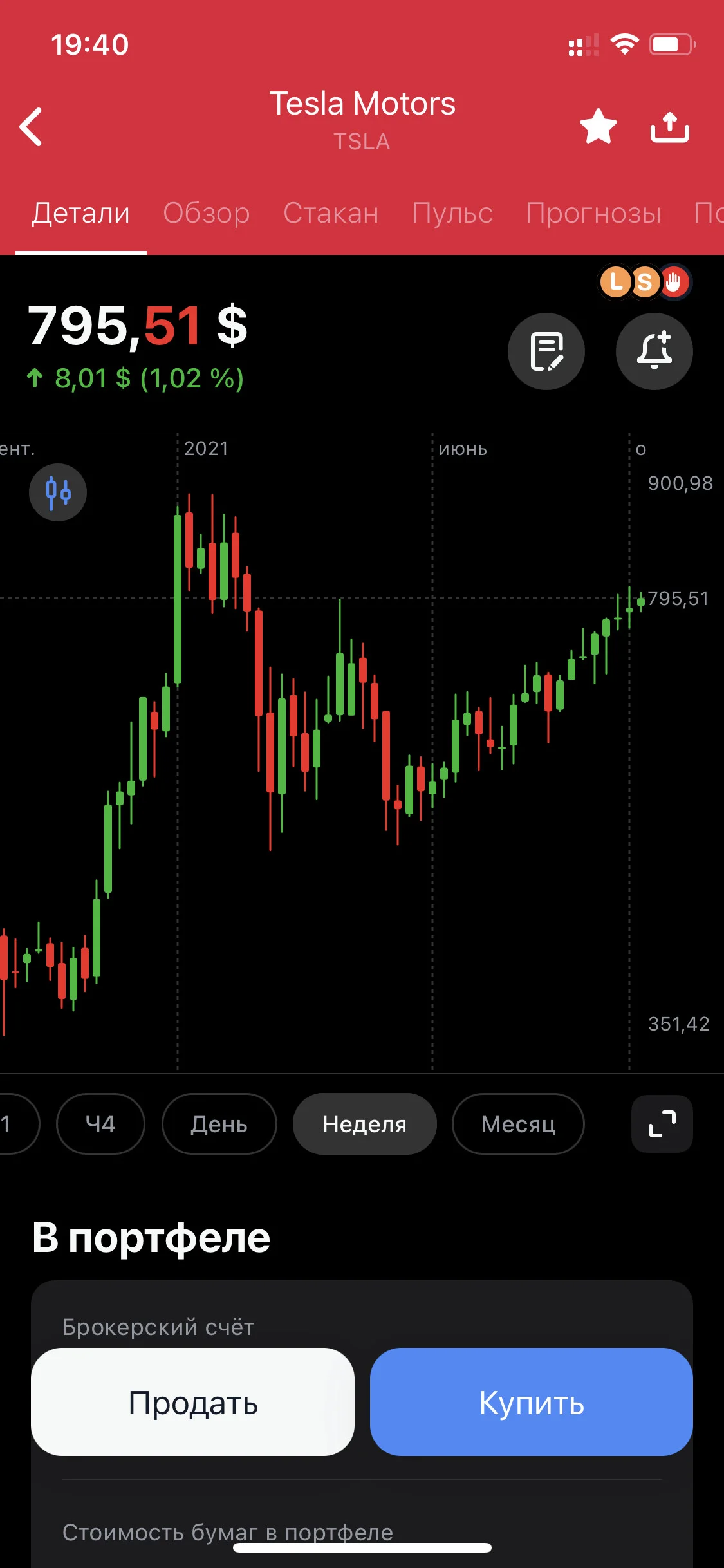The image size is (724, 1568).
Task: Tap the Купить button
Action: [532, 1402]
